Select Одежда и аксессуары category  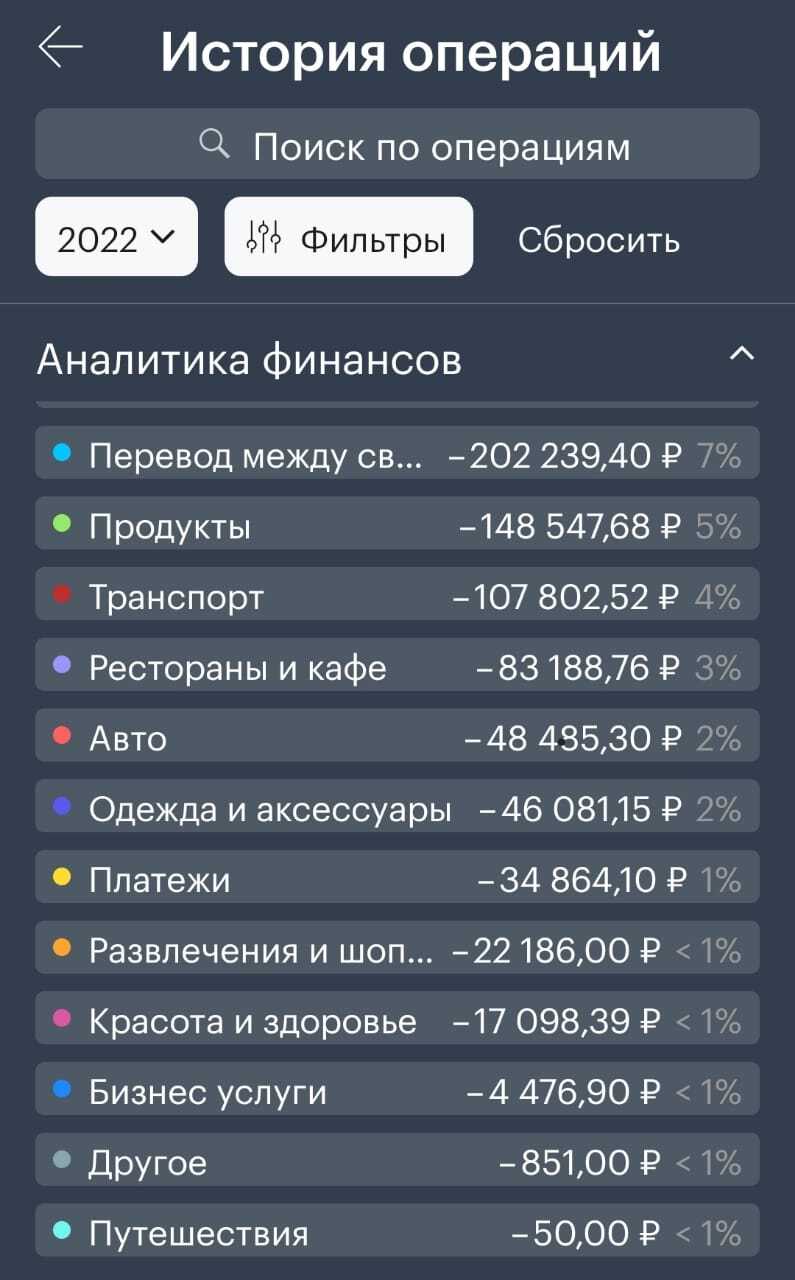click(397, 809)
